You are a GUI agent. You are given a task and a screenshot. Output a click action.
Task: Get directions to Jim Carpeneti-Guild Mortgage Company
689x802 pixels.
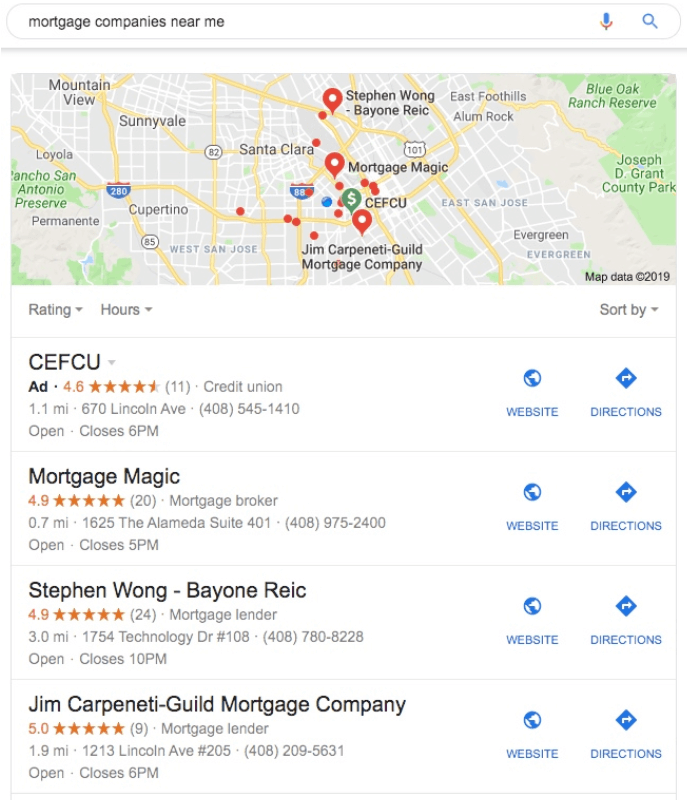point(626,733)
